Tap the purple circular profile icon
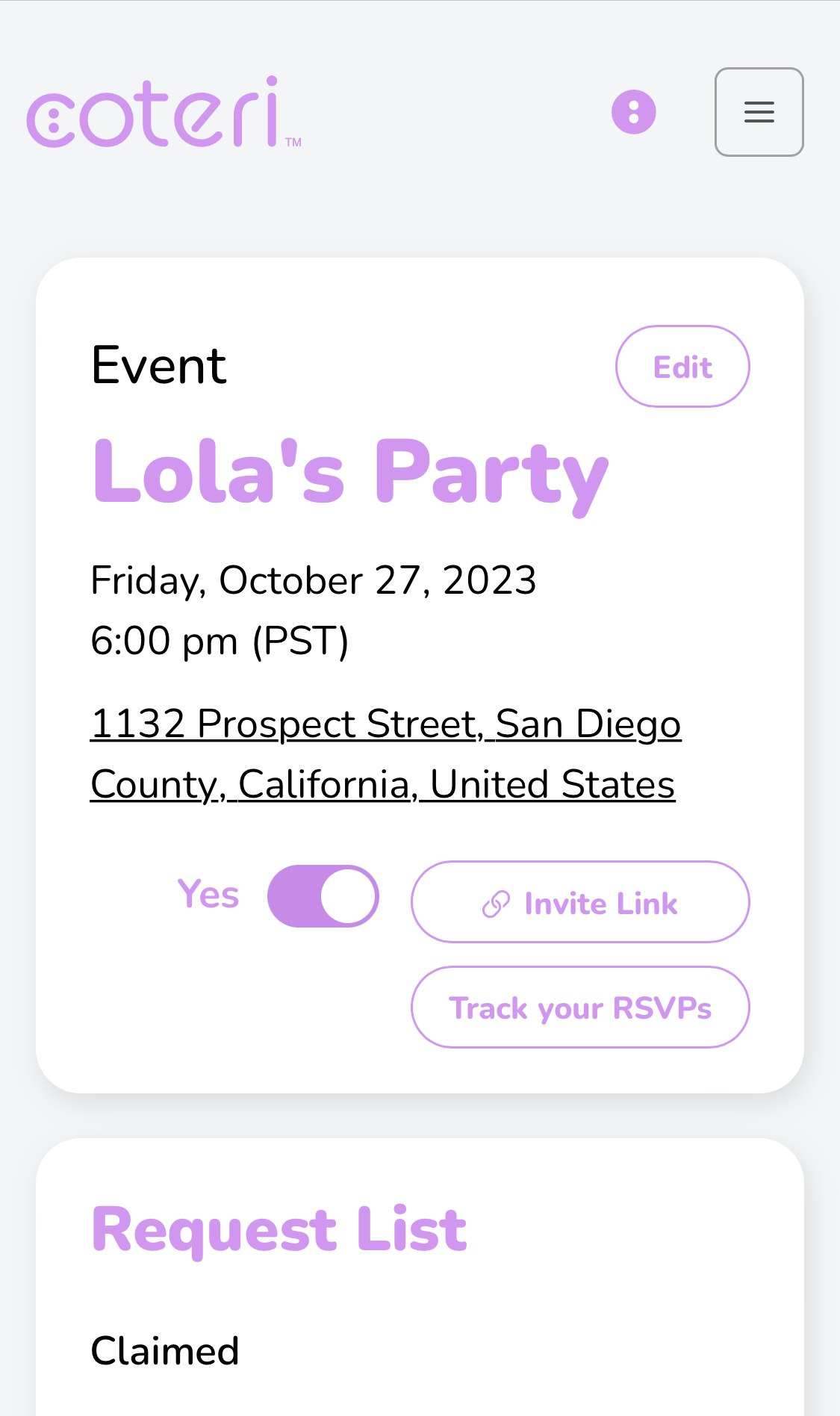This screenshot has width=840, height=1416. click(x=634, y=112)
